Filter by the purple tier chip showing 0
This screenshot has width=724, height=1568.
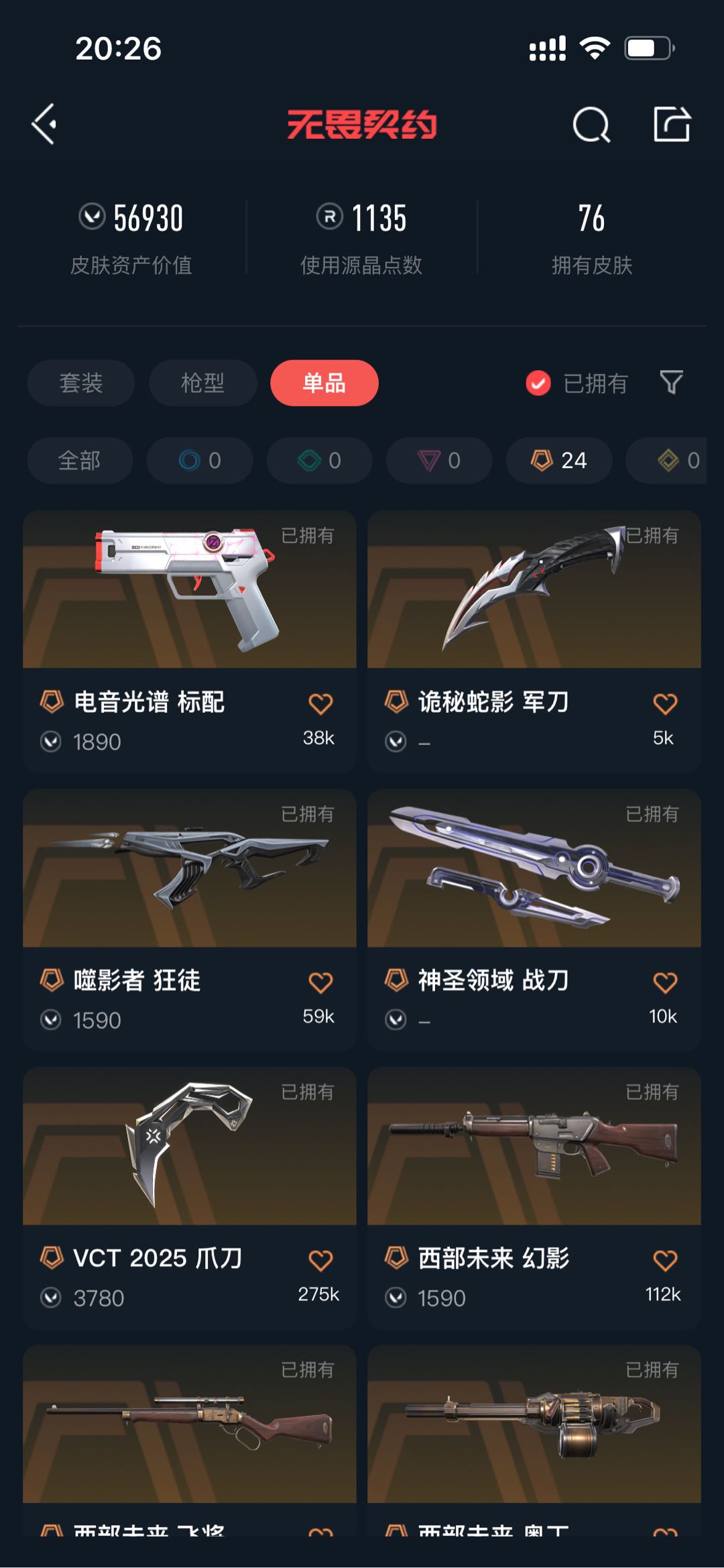[x=439, y=461]
